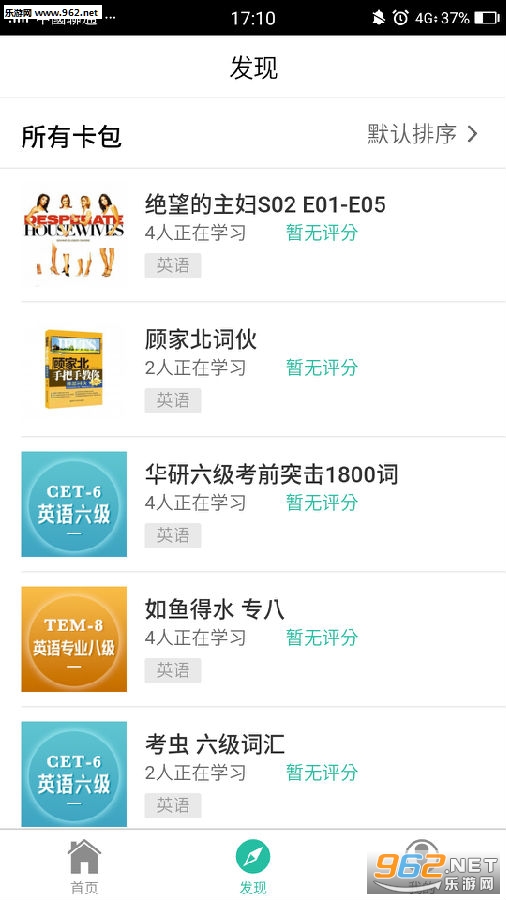Image resolution: width=506 pixels, height=900 pixels.
Task: Open the 考虫 六级词汇 card pack
Action: [253, 769]
